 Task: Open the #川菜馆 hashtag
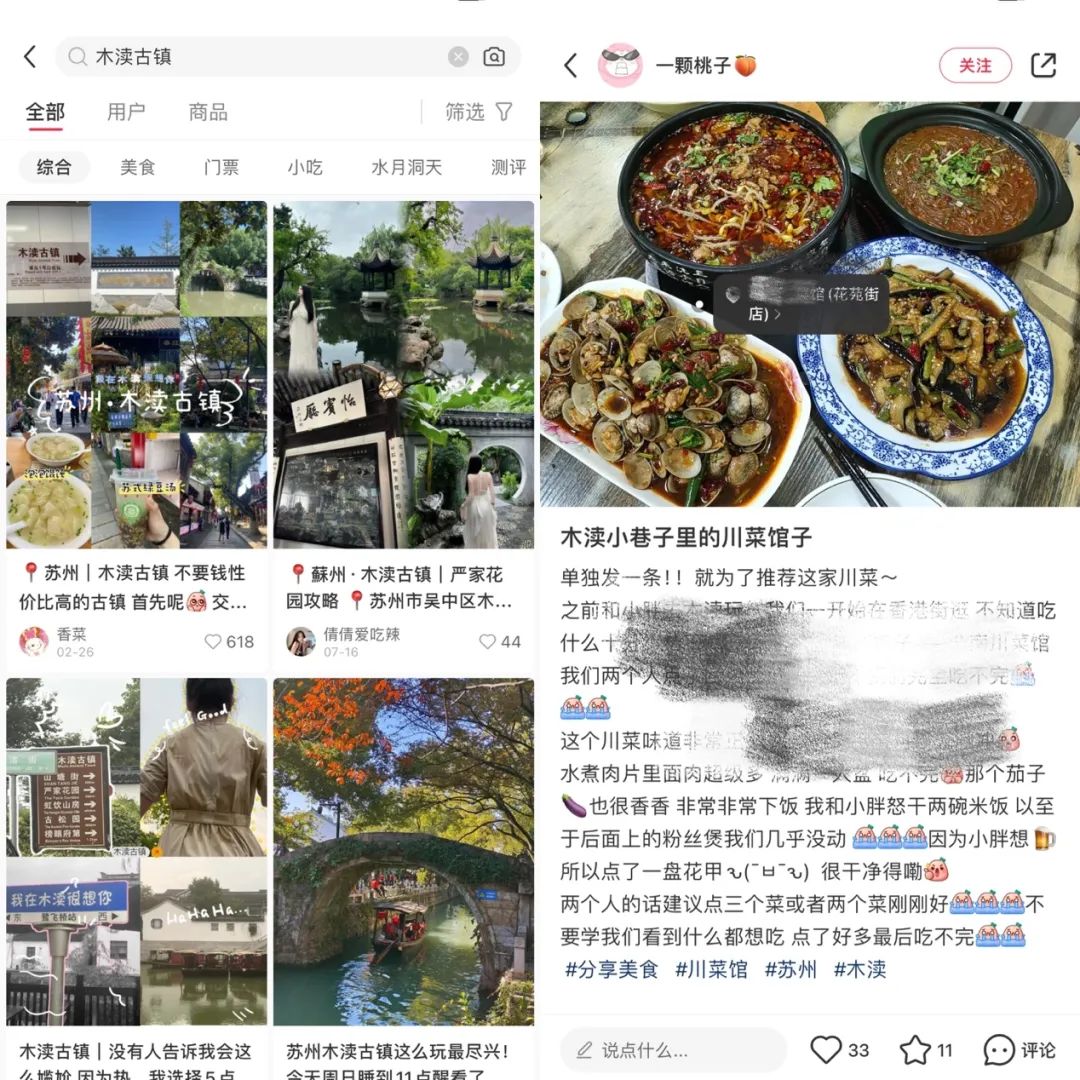point(711,969)
